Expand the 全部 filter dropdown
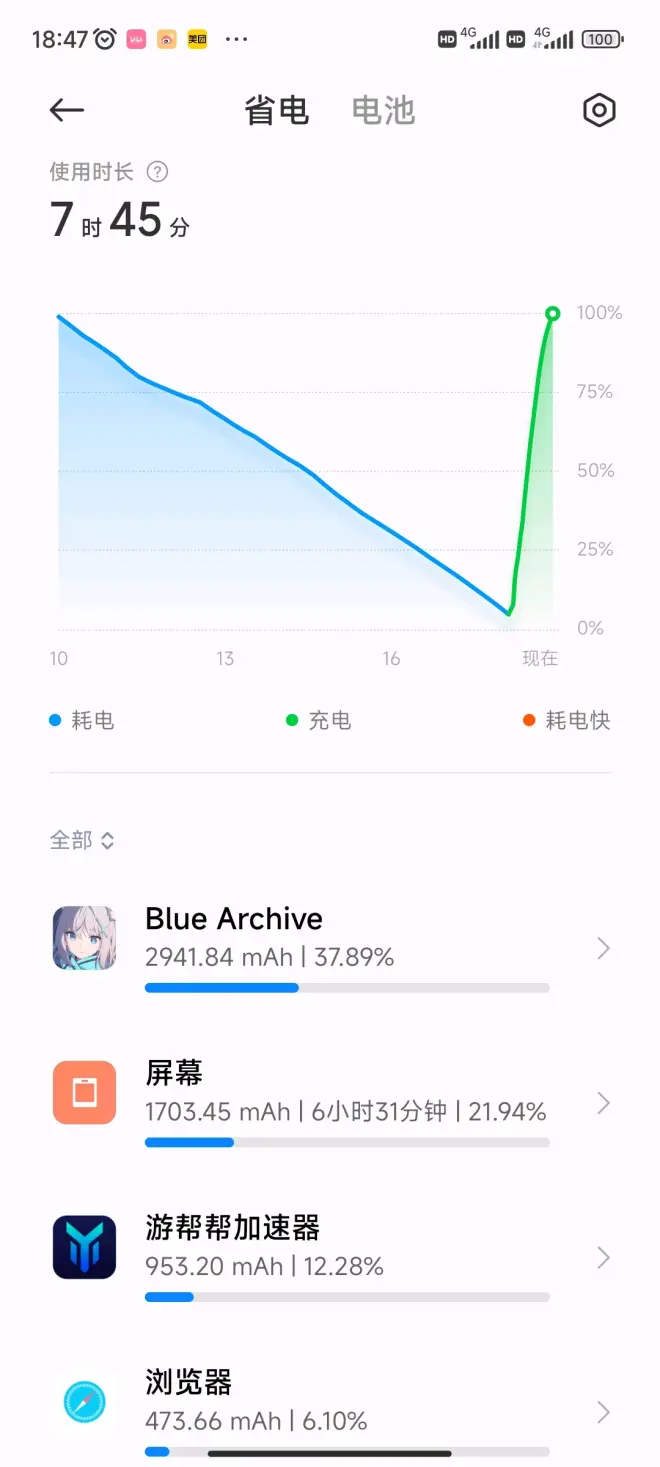Image resolution: width=660 pixels, height=1467 pixels. (x=82, y=840)
